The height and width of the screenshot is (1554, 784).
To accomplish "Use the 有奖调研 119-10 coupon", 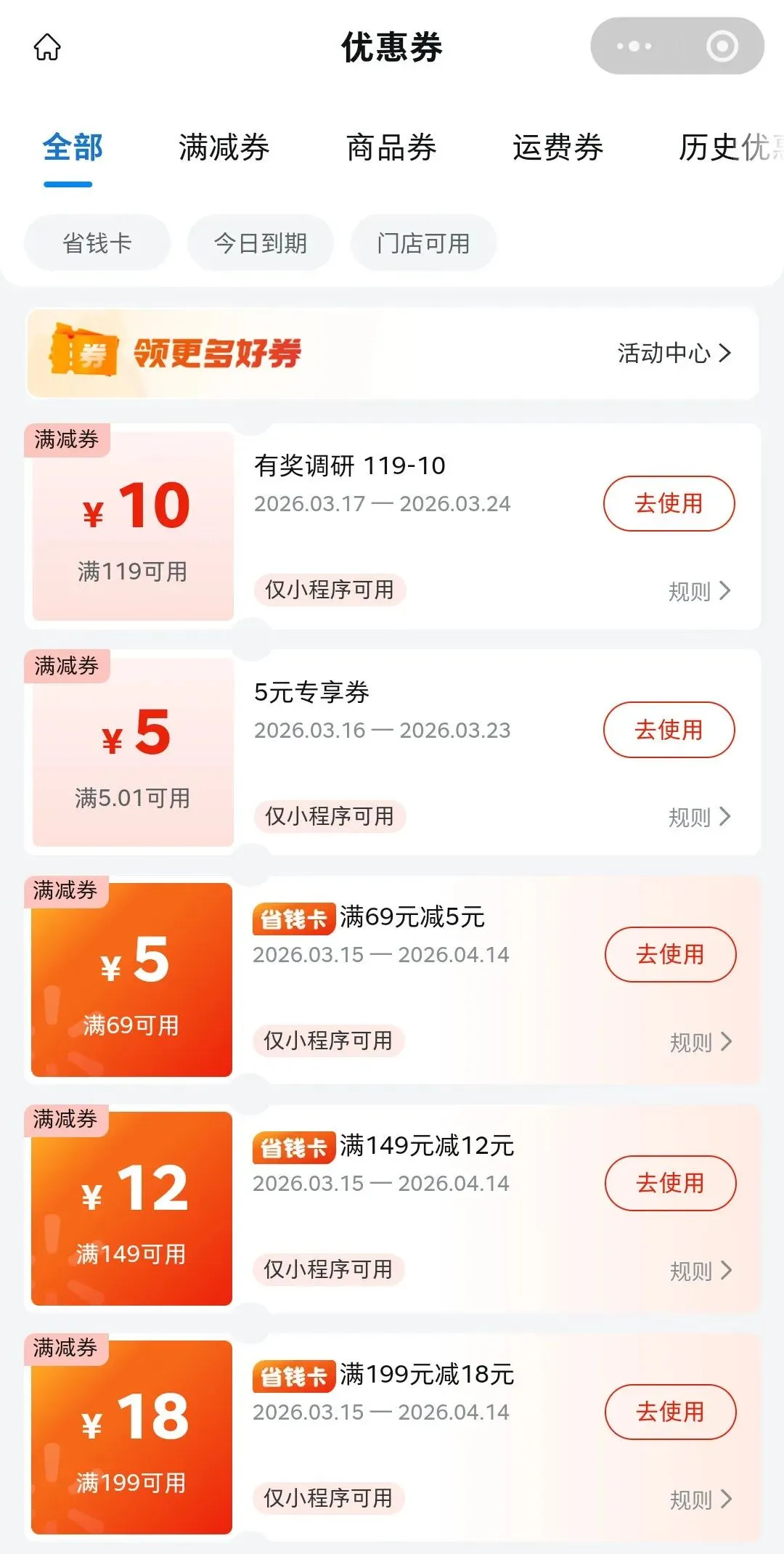I will 669,503.
